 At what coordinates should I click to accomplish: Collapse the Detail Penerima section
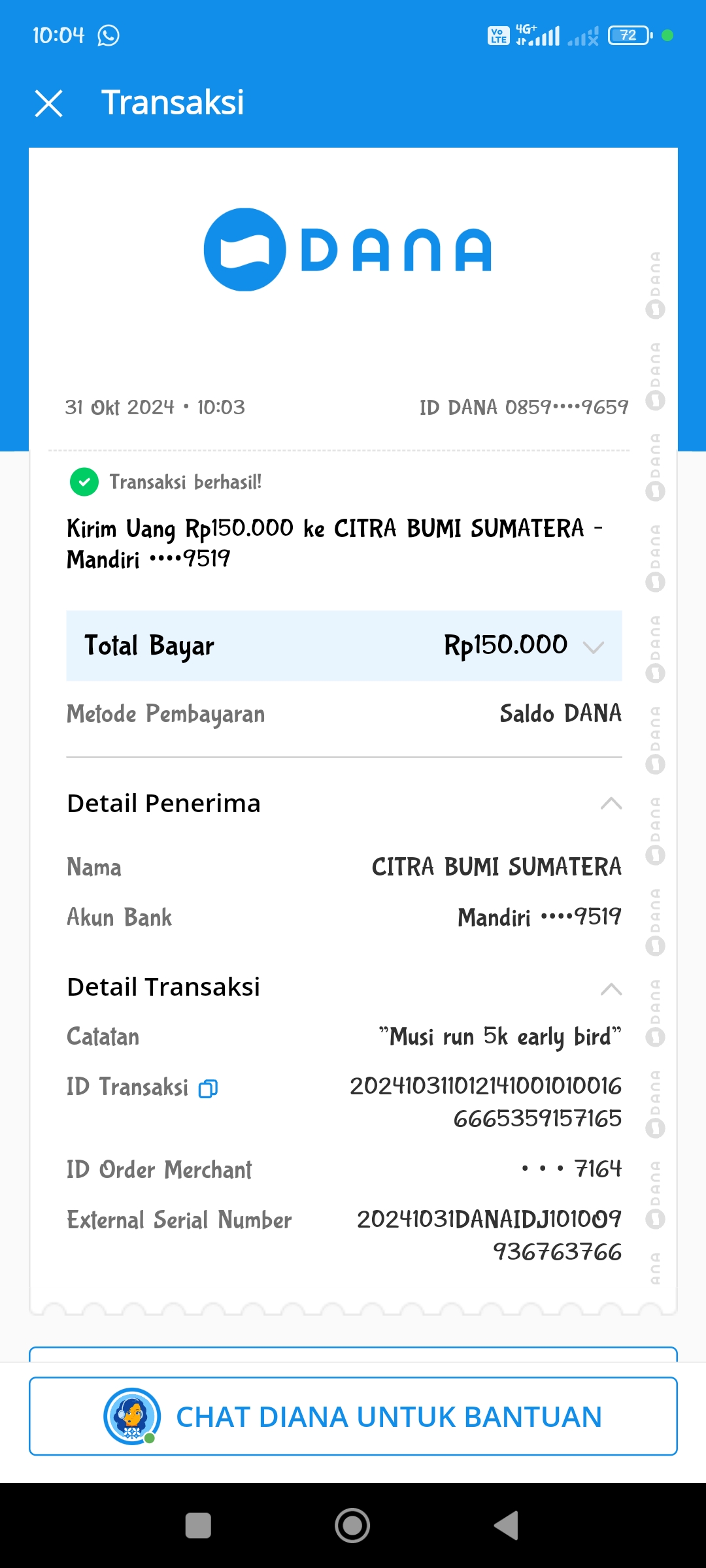tap(611, 803)
